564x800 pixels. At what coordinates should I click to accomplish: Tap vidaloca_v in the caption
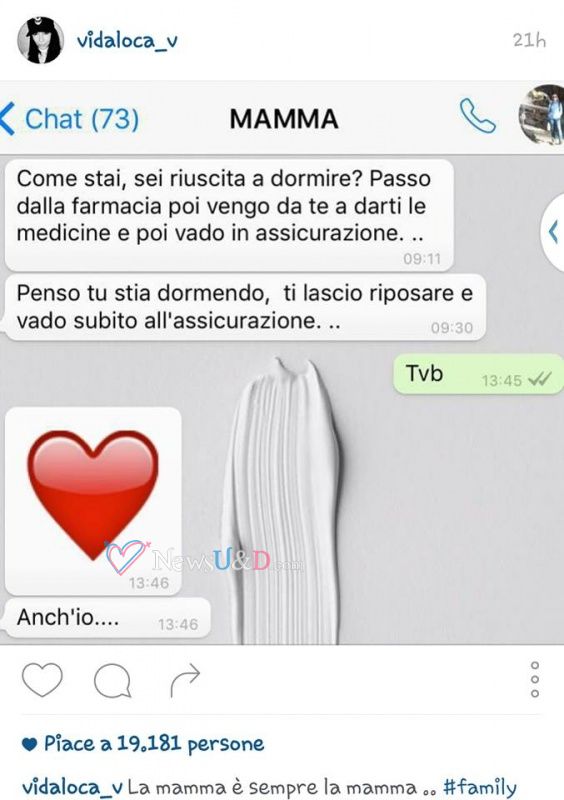tap(72, 787)
